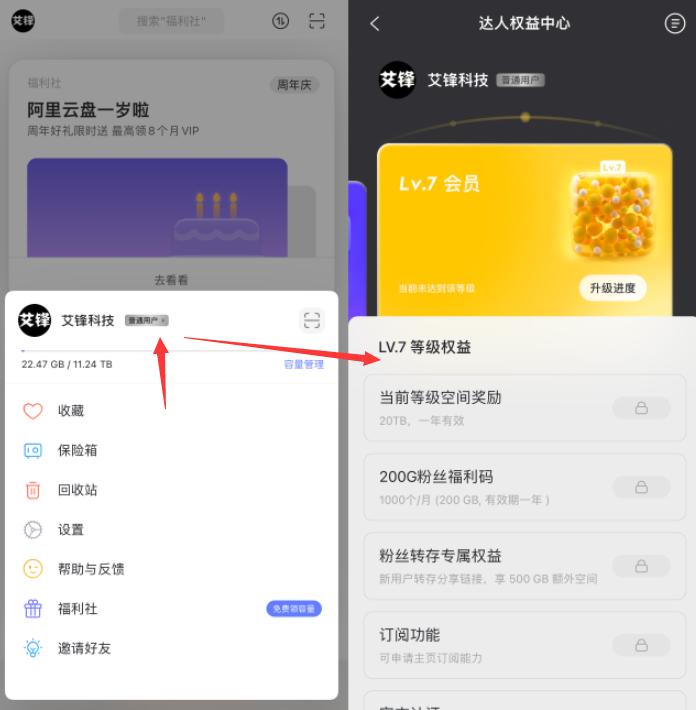Open 邀请好友 invite friends
696x710 pixels.
click(x=84, y=648)
